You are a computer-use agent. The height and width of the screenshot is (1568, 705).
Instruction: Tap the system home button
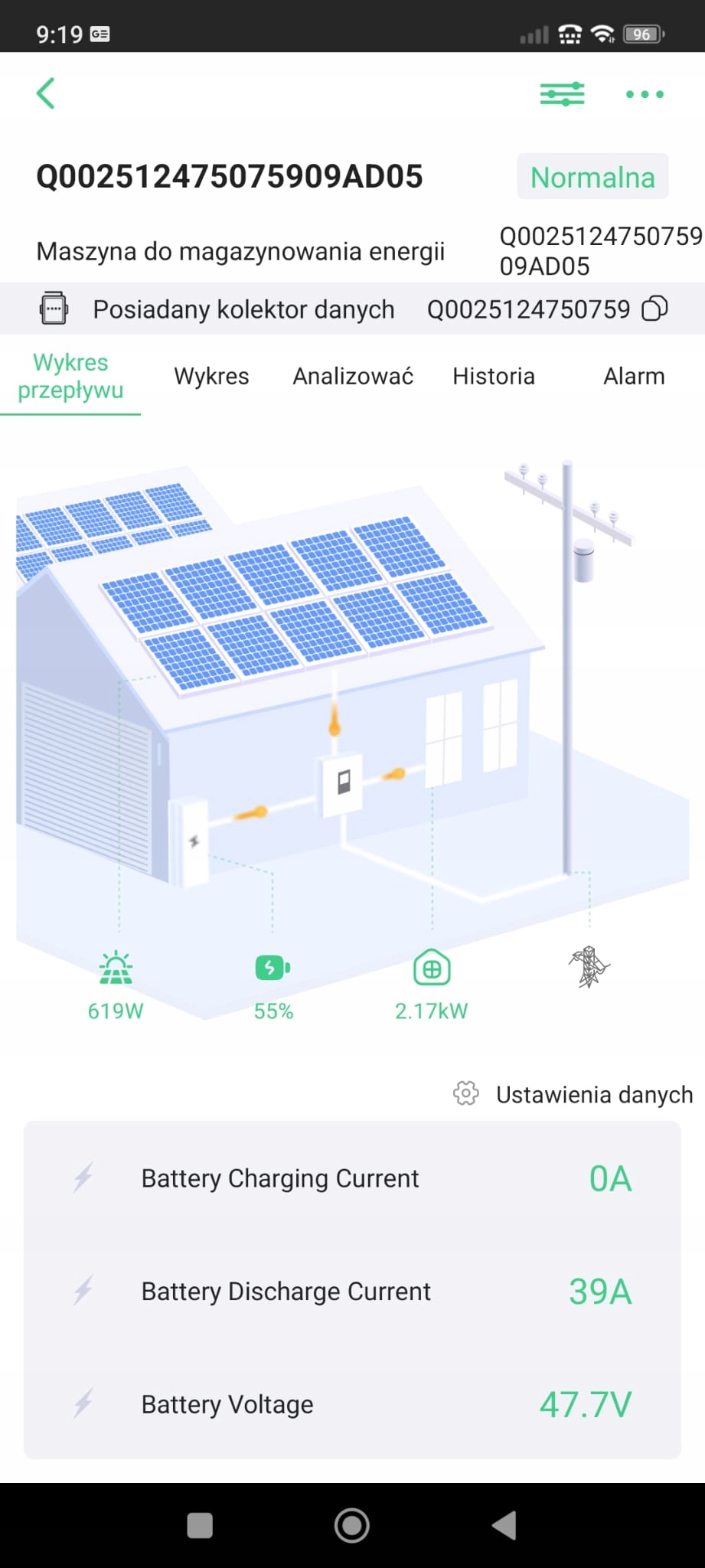tap(352, 1525)
